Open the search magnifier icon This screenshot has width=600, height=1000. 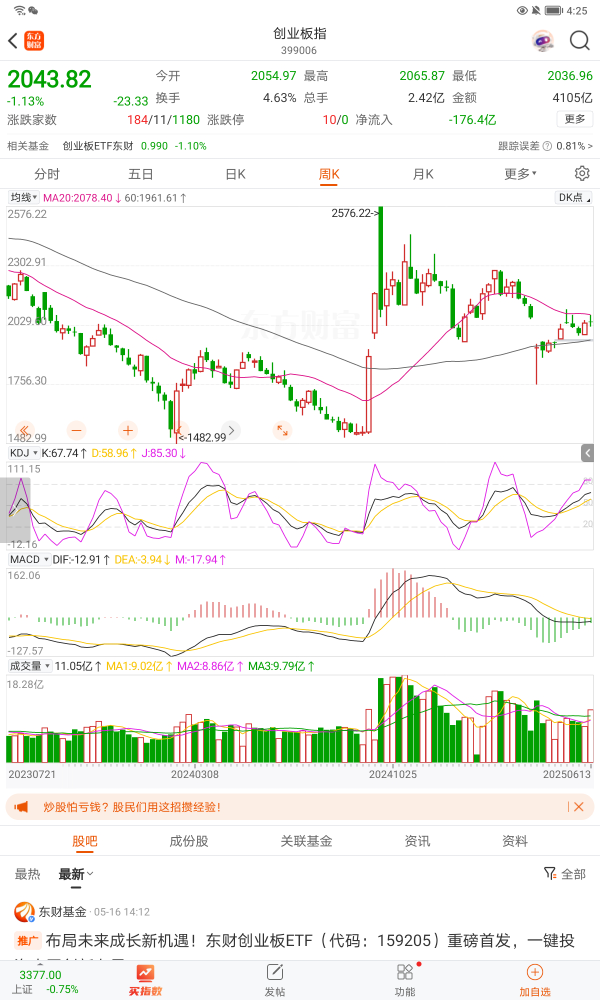tap(579, 41)
